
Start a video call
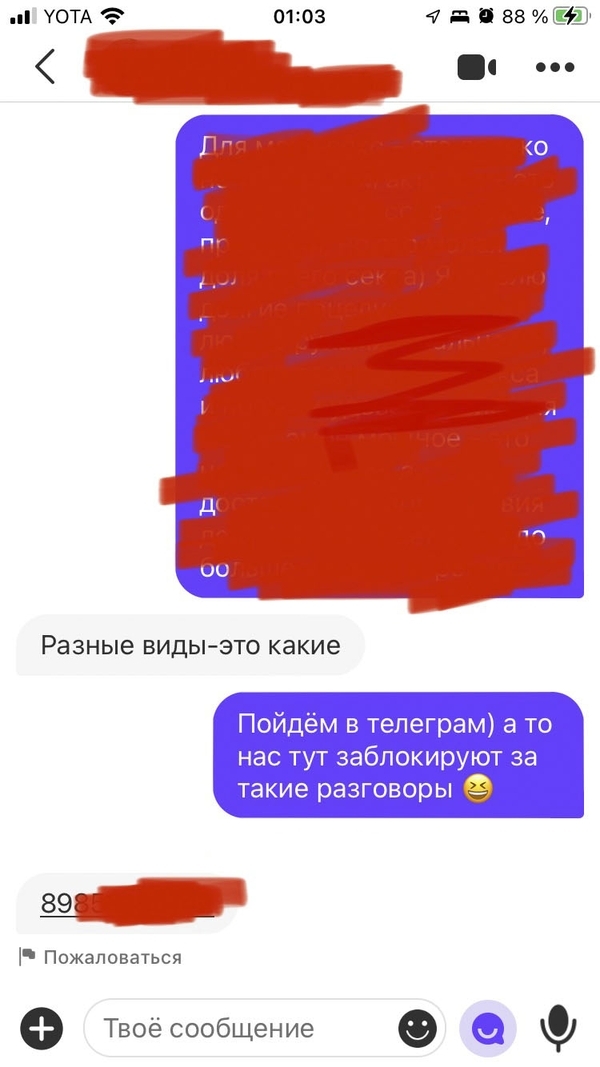[x=477, y=67]
